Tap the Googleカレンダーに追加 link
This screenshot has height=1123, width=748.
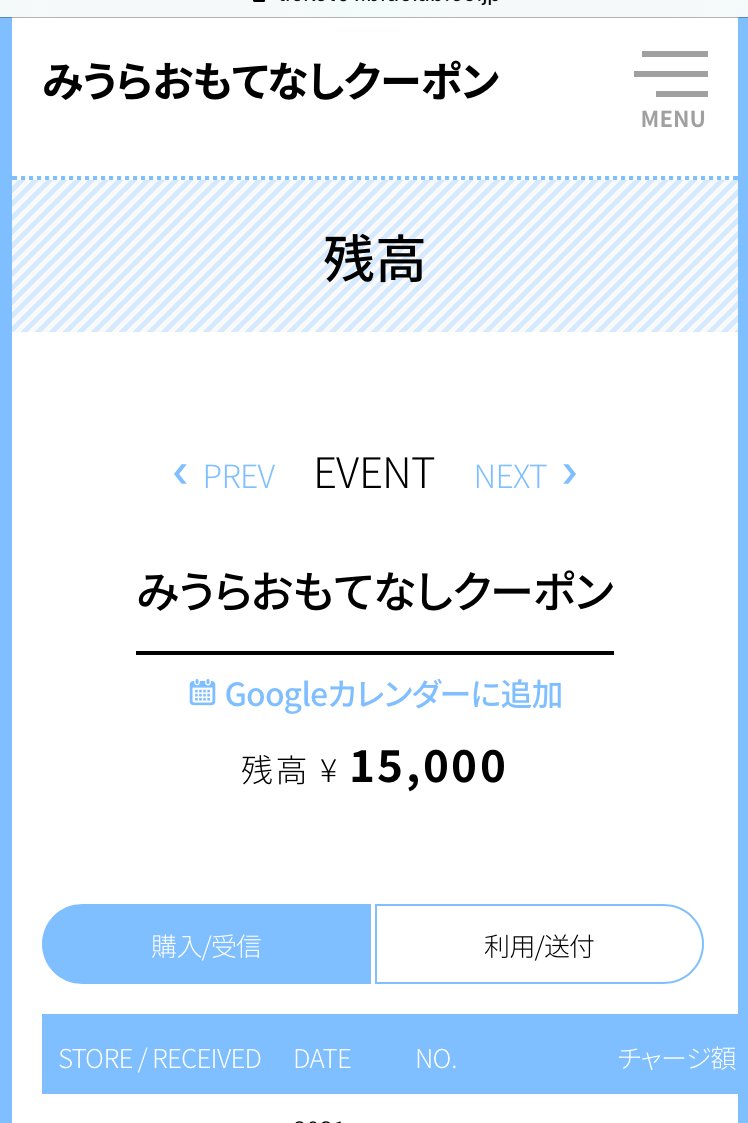pos(376,693)
